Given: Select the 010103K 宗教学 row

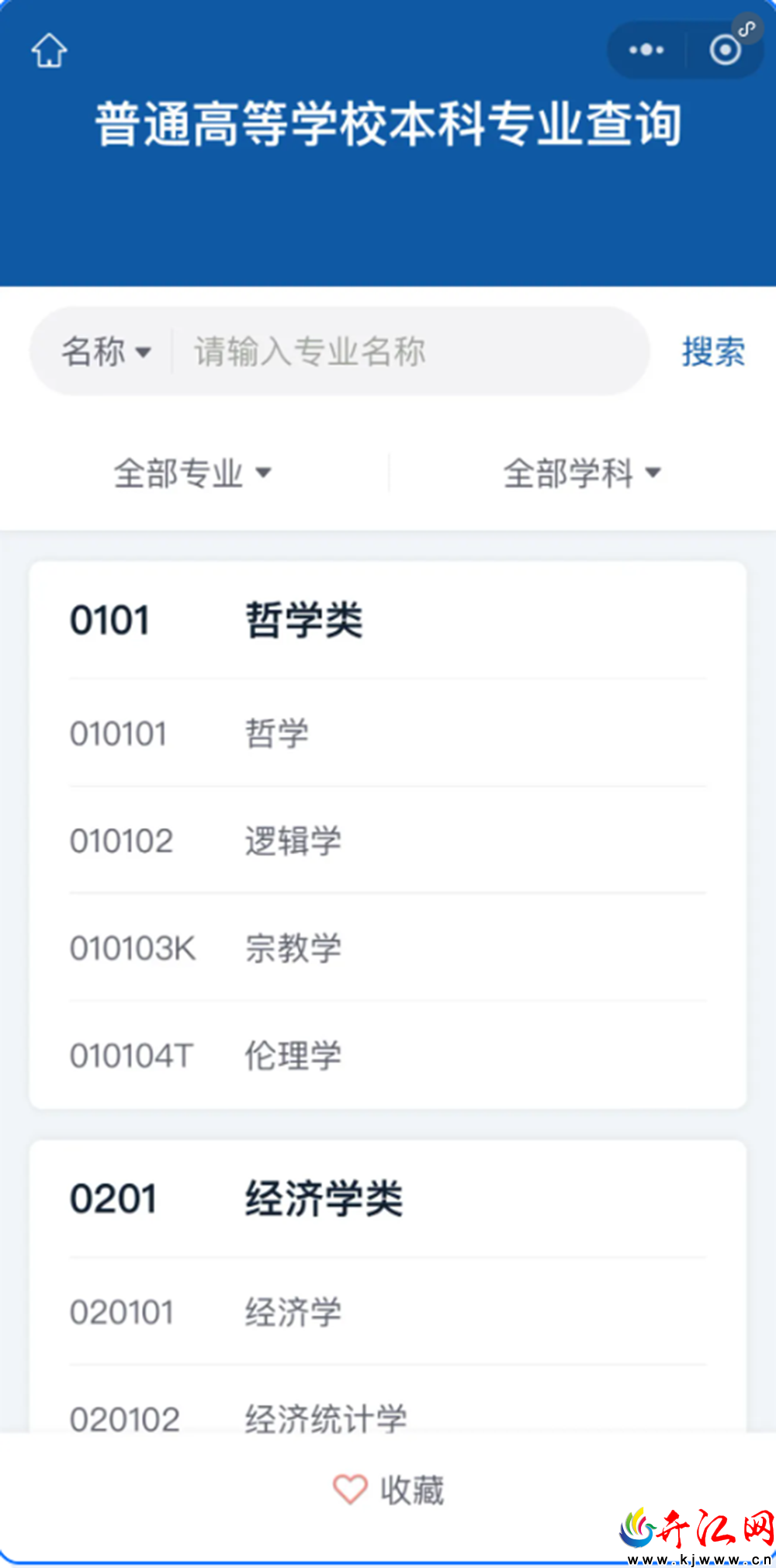Looking at the screenshot, I should (388, 947).
